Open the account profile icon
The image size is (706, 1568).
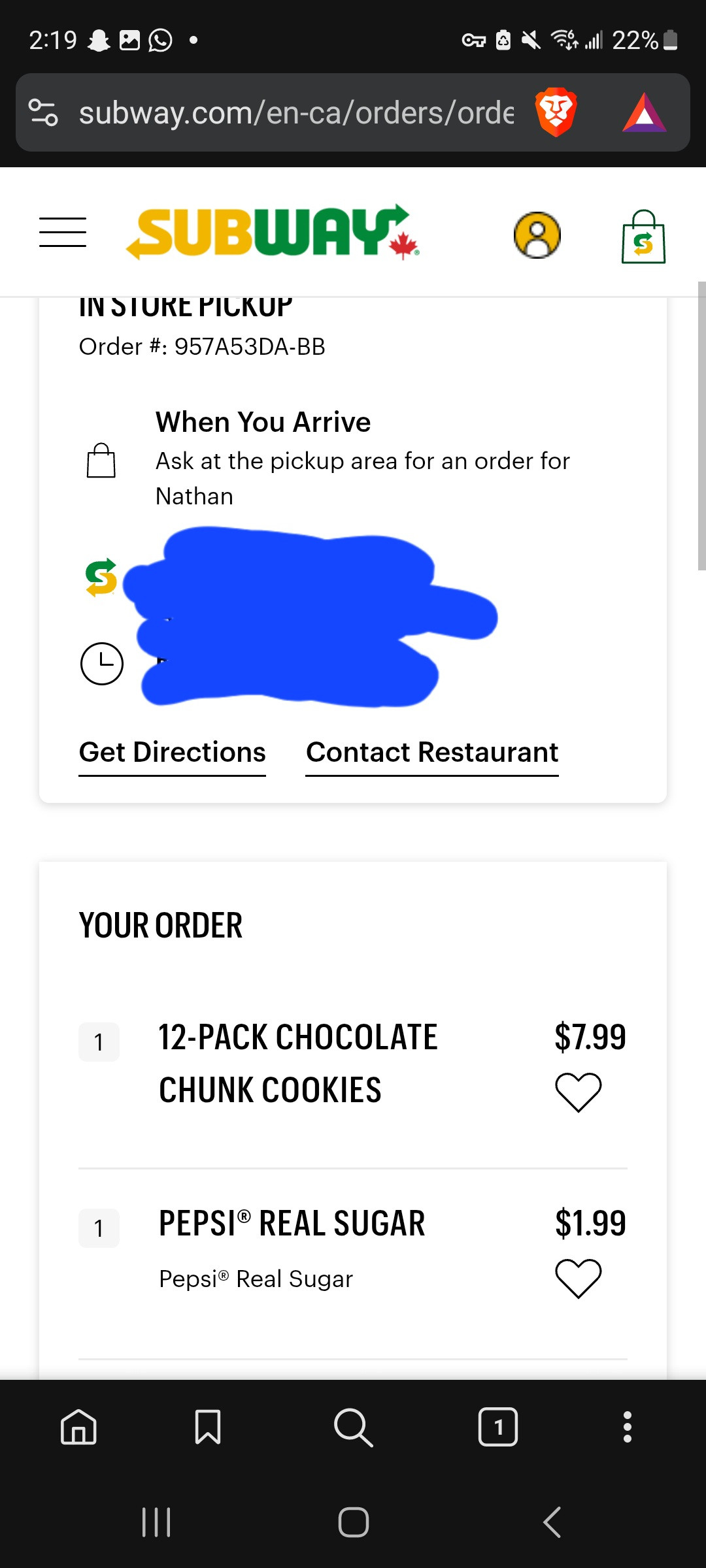coord(537,235)
